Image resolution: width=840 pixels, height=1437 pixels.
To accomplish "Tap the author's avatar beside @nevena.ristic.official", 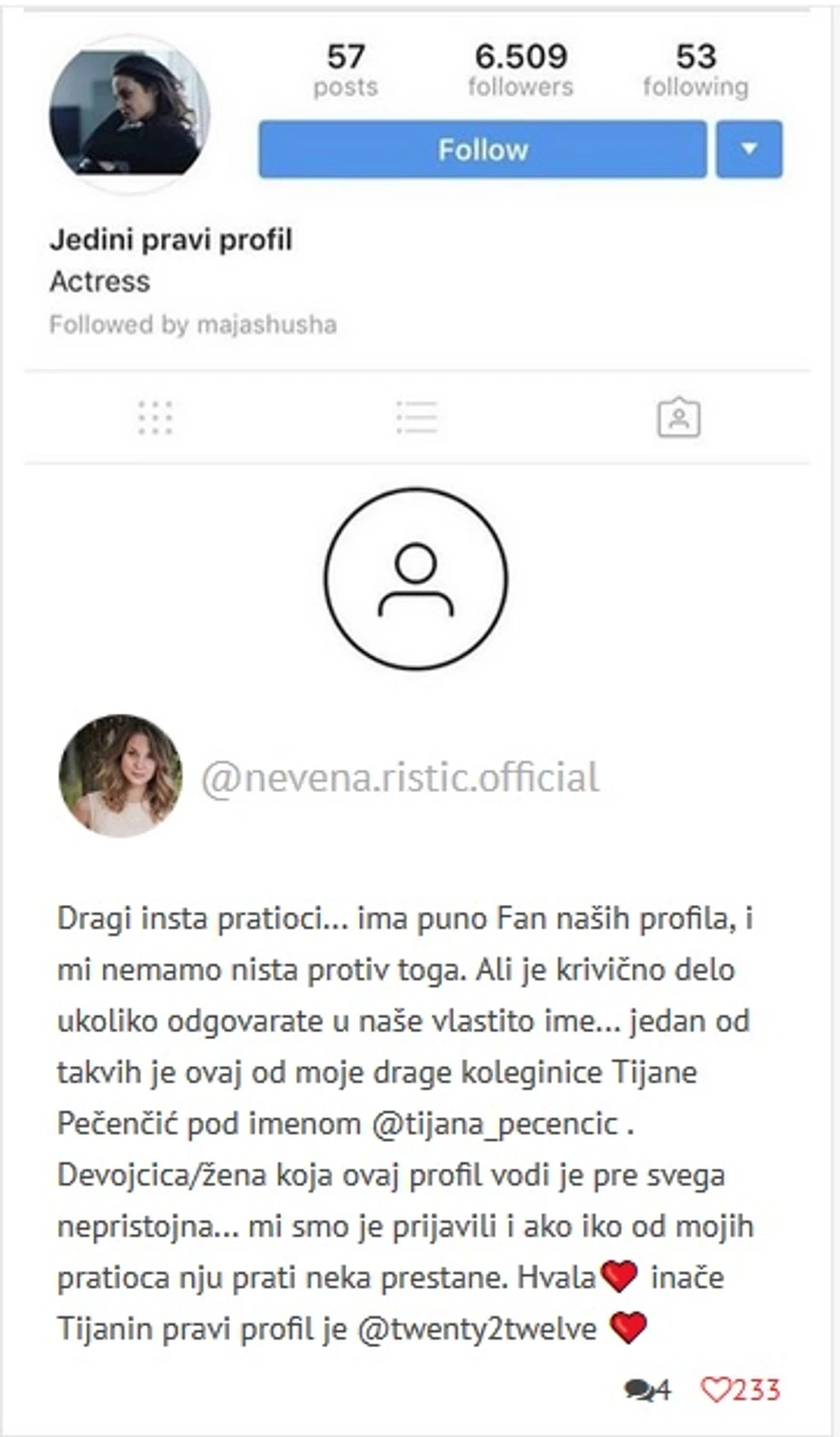I will tap(121, 775).
